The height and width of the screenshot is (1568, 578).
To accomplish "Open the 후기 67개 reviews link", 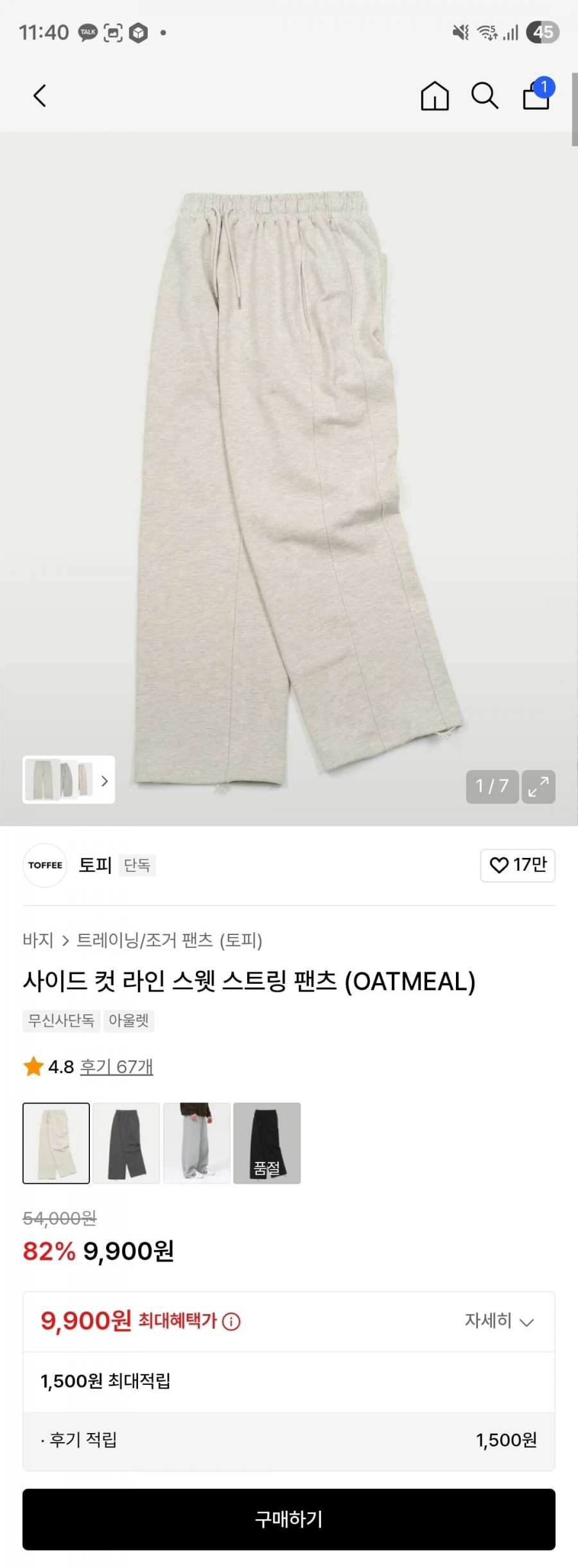I will (116, 1067).
